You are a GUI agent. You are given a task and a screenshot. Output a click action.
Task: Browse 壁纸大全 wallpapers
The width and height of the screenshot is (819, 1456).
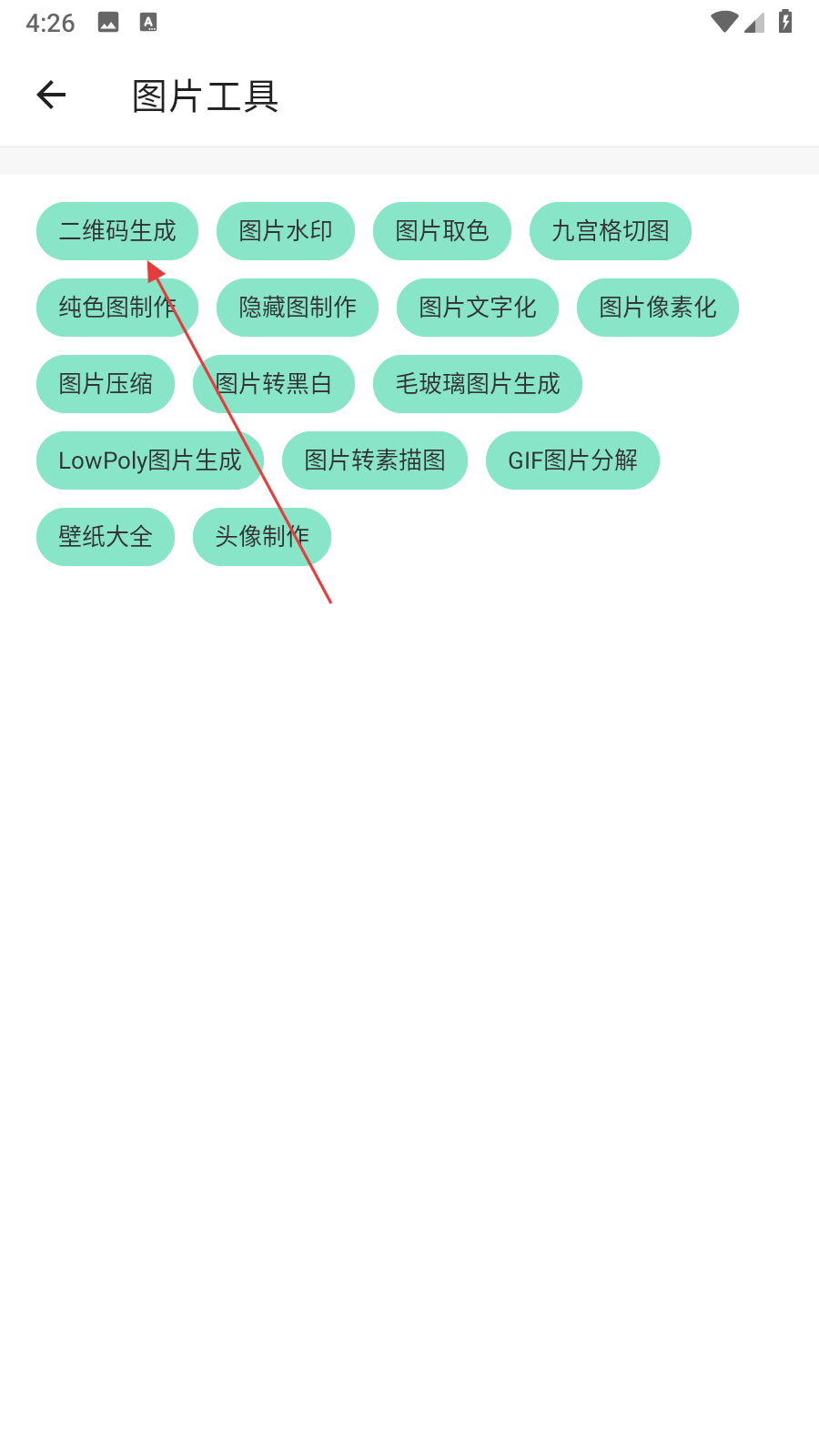106,537
